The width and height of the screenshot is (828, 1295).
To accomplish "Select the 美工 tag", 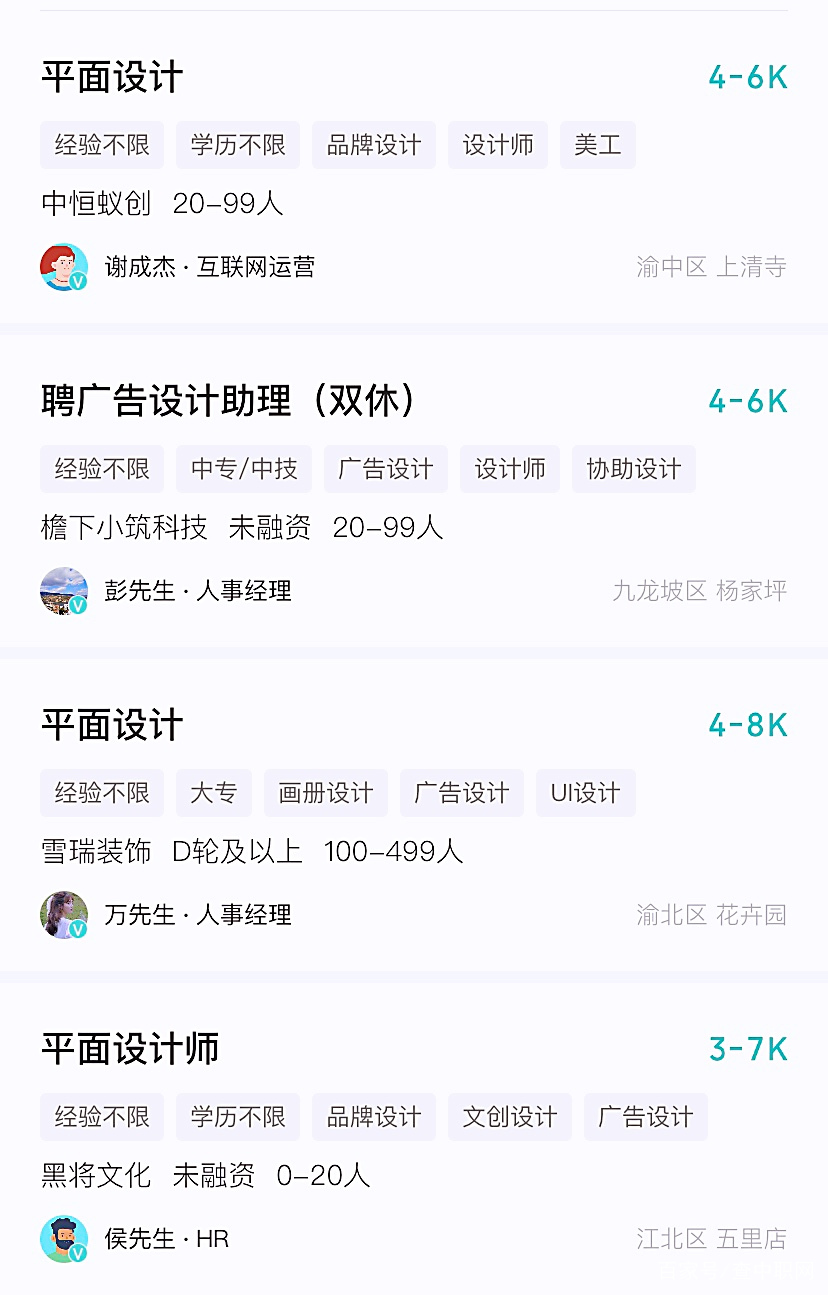I will pyautogui.click(x=597, y=144).
